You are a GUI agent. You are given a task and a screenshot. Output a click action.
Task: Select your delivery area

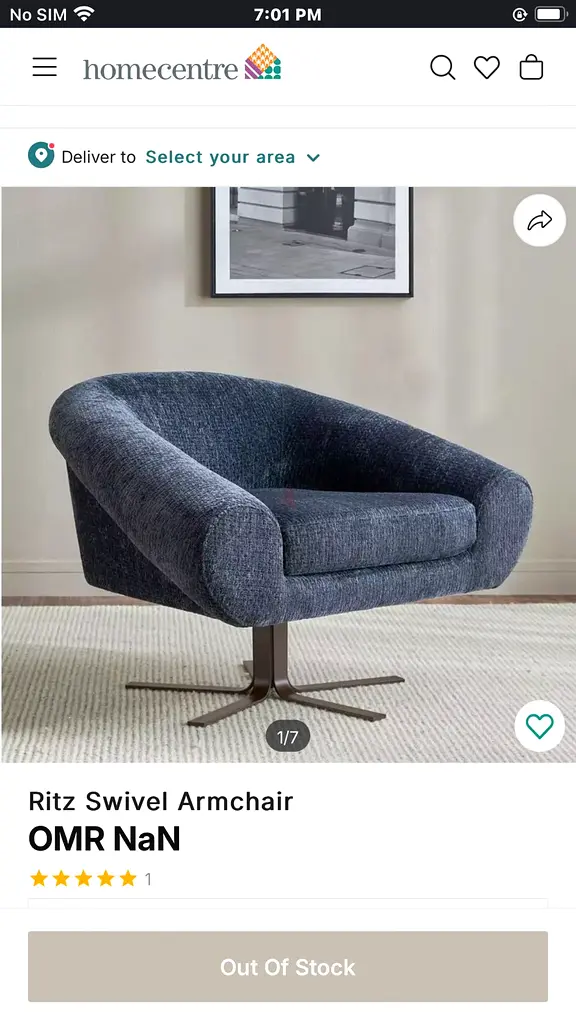pos(232,157)
